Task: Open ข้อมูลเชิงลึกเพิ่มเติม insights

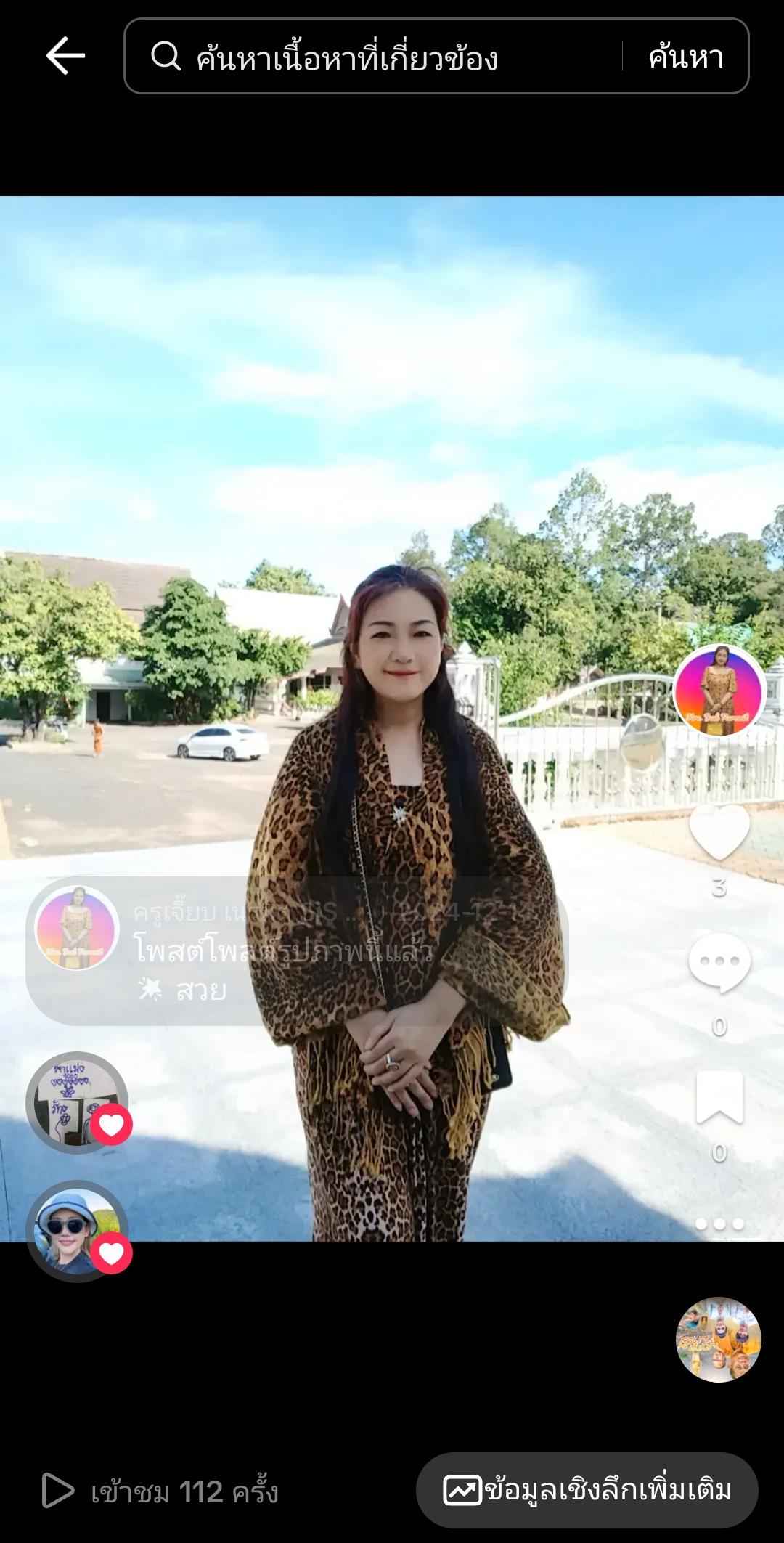Action: 587,1490
